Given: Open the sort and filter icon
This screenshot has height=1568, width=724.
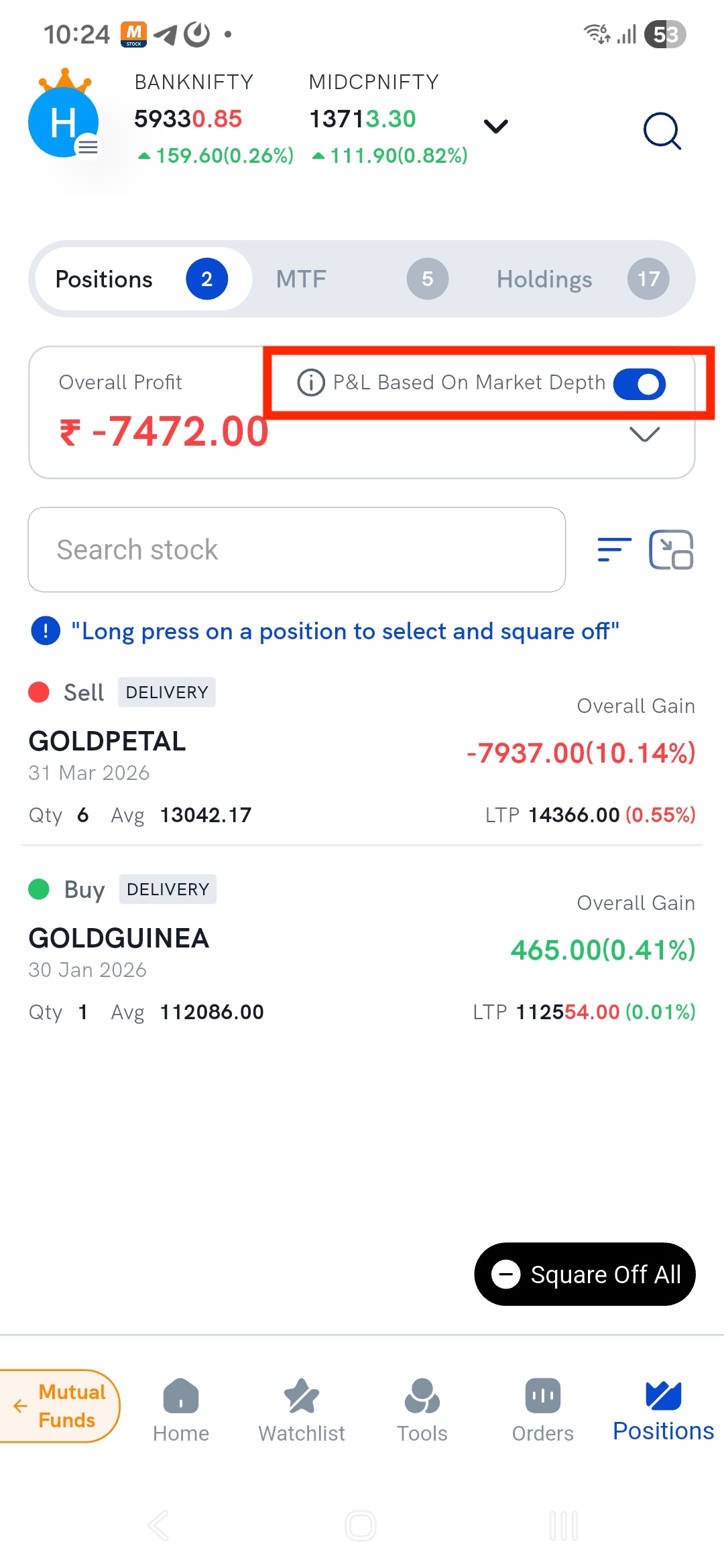Looking at the screenshot, I should 614,549.
